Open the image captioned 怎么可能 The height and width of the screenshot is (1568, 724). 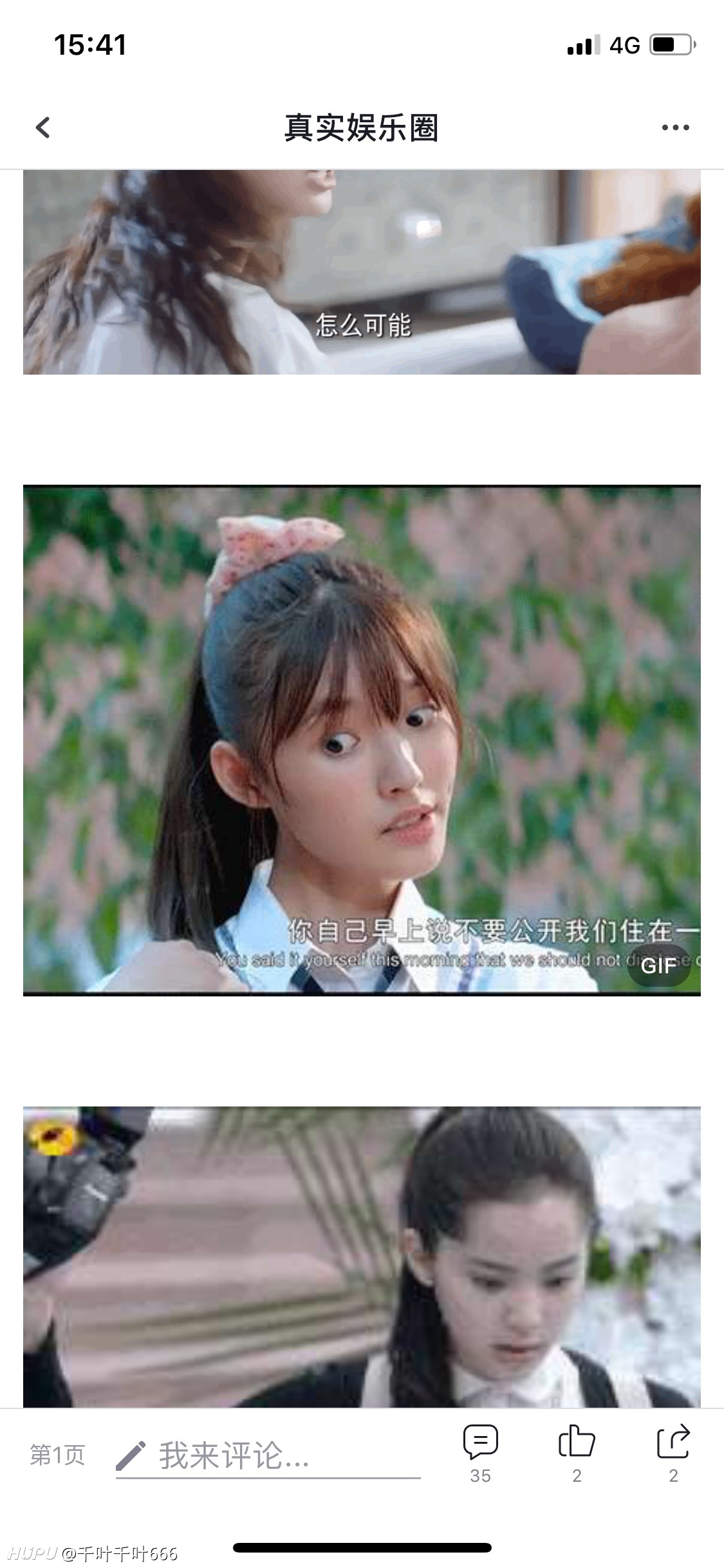362,272
